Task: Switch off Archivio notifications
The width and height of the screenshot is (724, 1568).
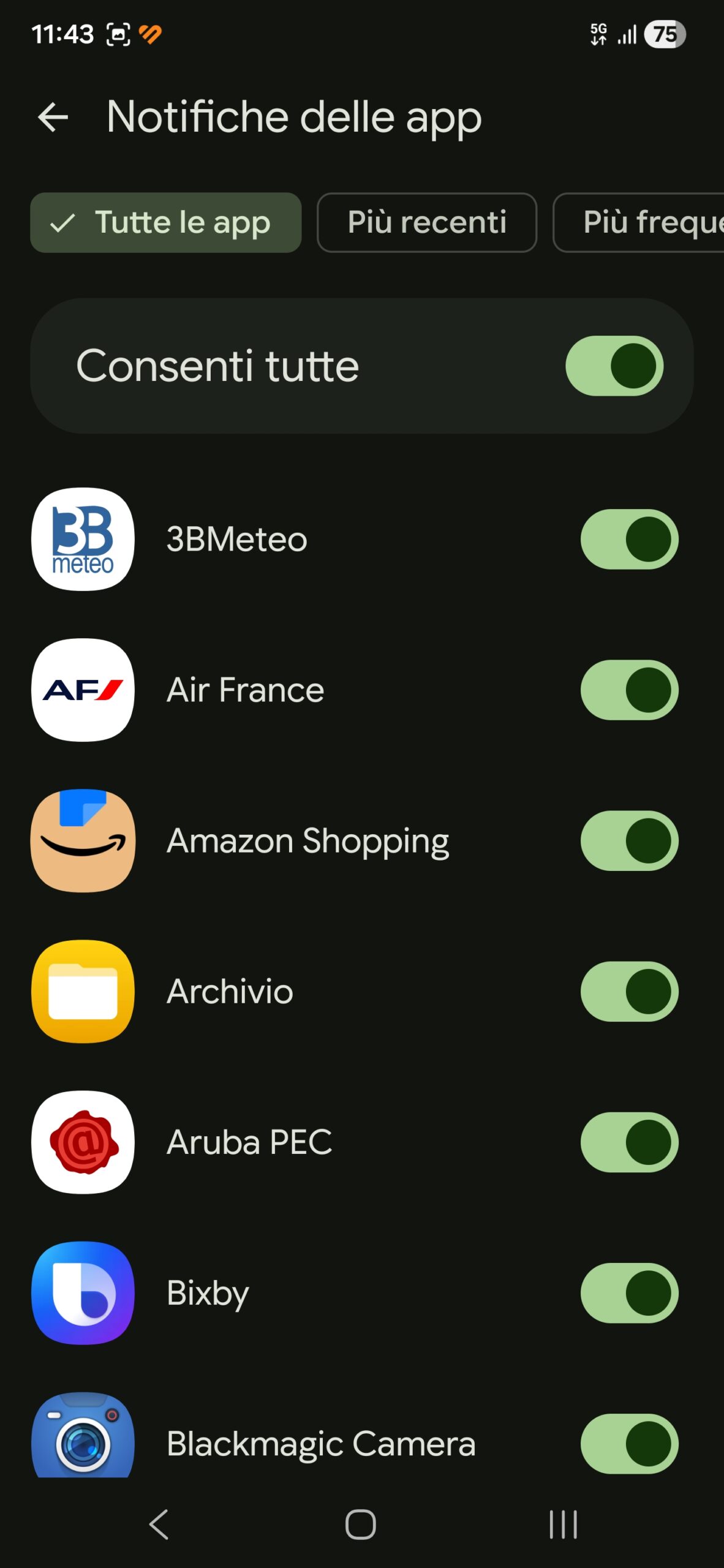Action: (629, 991)
